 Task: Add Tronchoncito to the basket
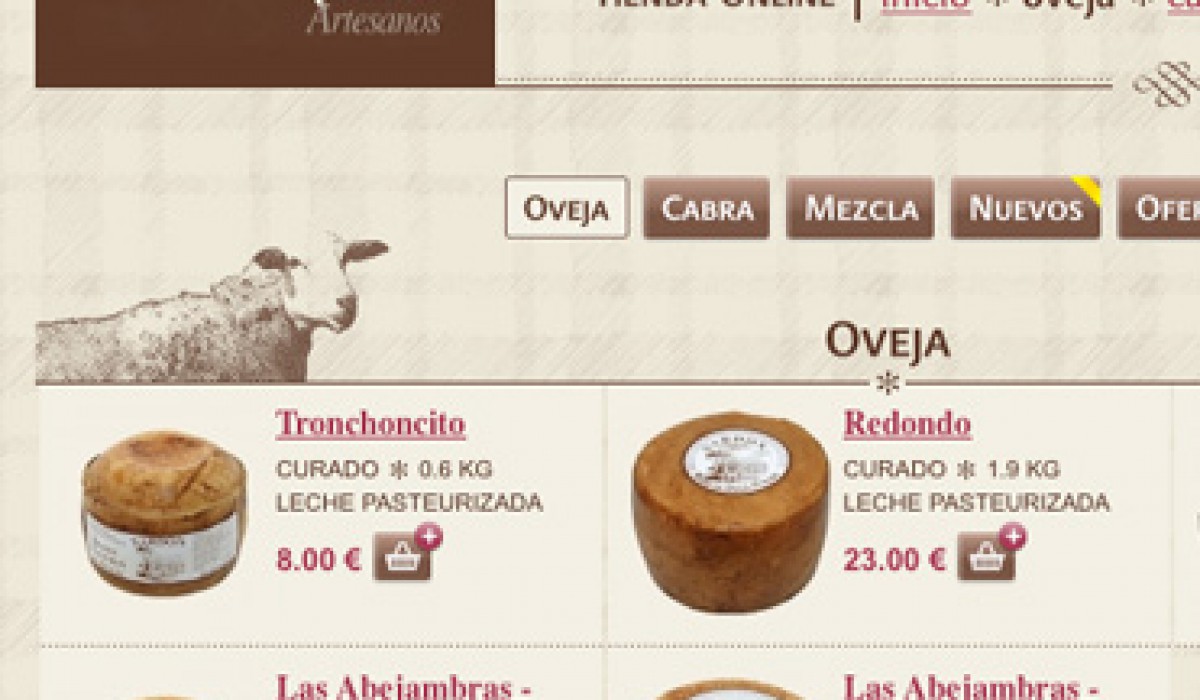(403, 557)
